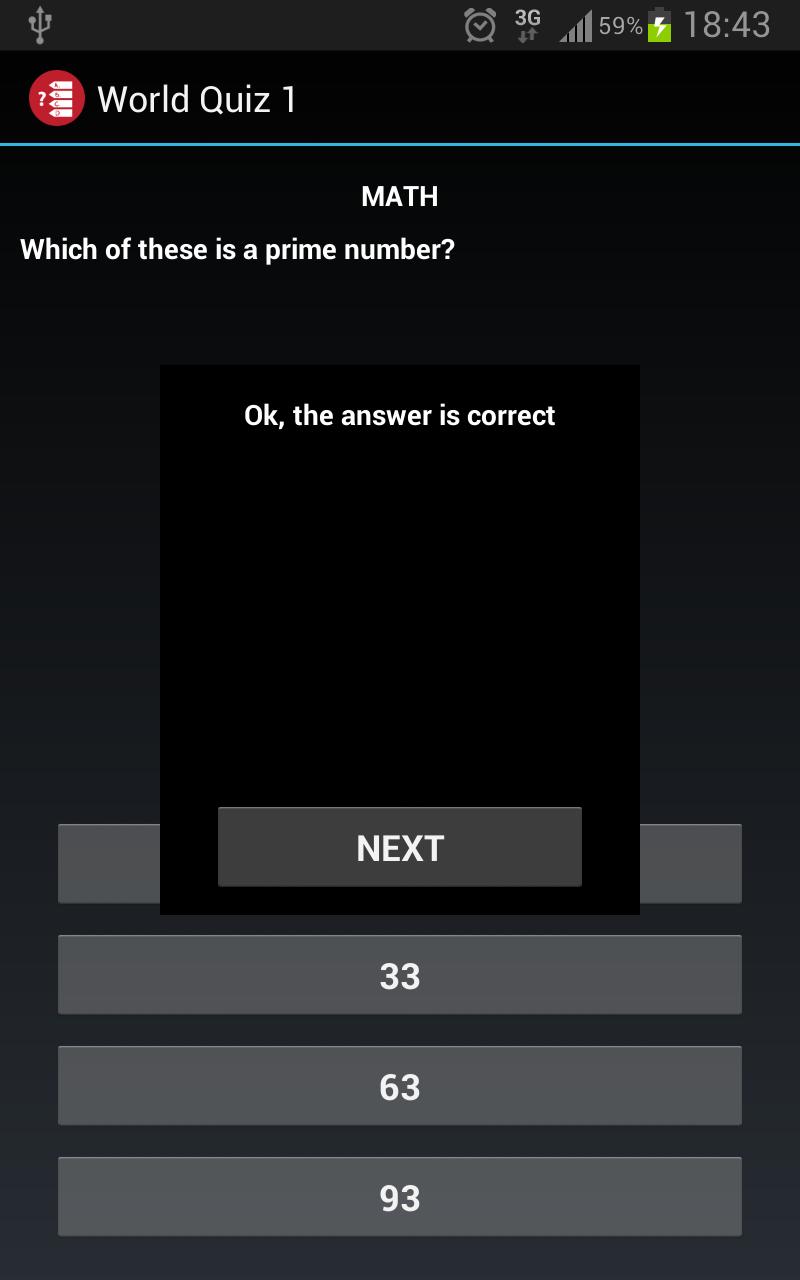
Task: Choose answer 63
Action: click(x=400, y=1086)
